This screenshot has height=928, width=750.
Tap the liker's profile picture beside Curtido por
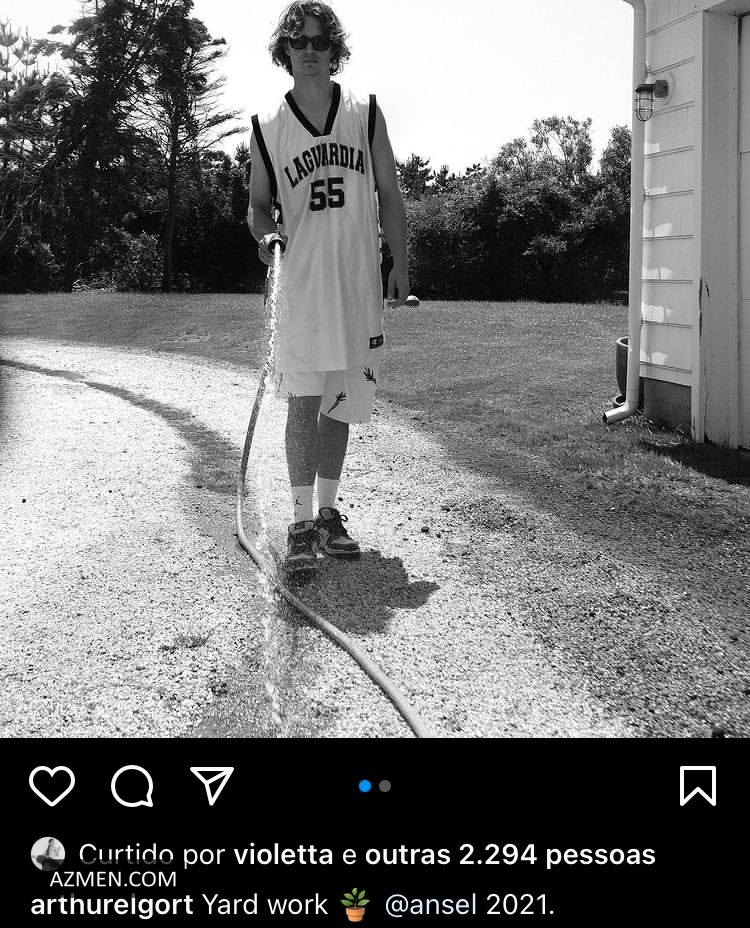pos(48,854)
